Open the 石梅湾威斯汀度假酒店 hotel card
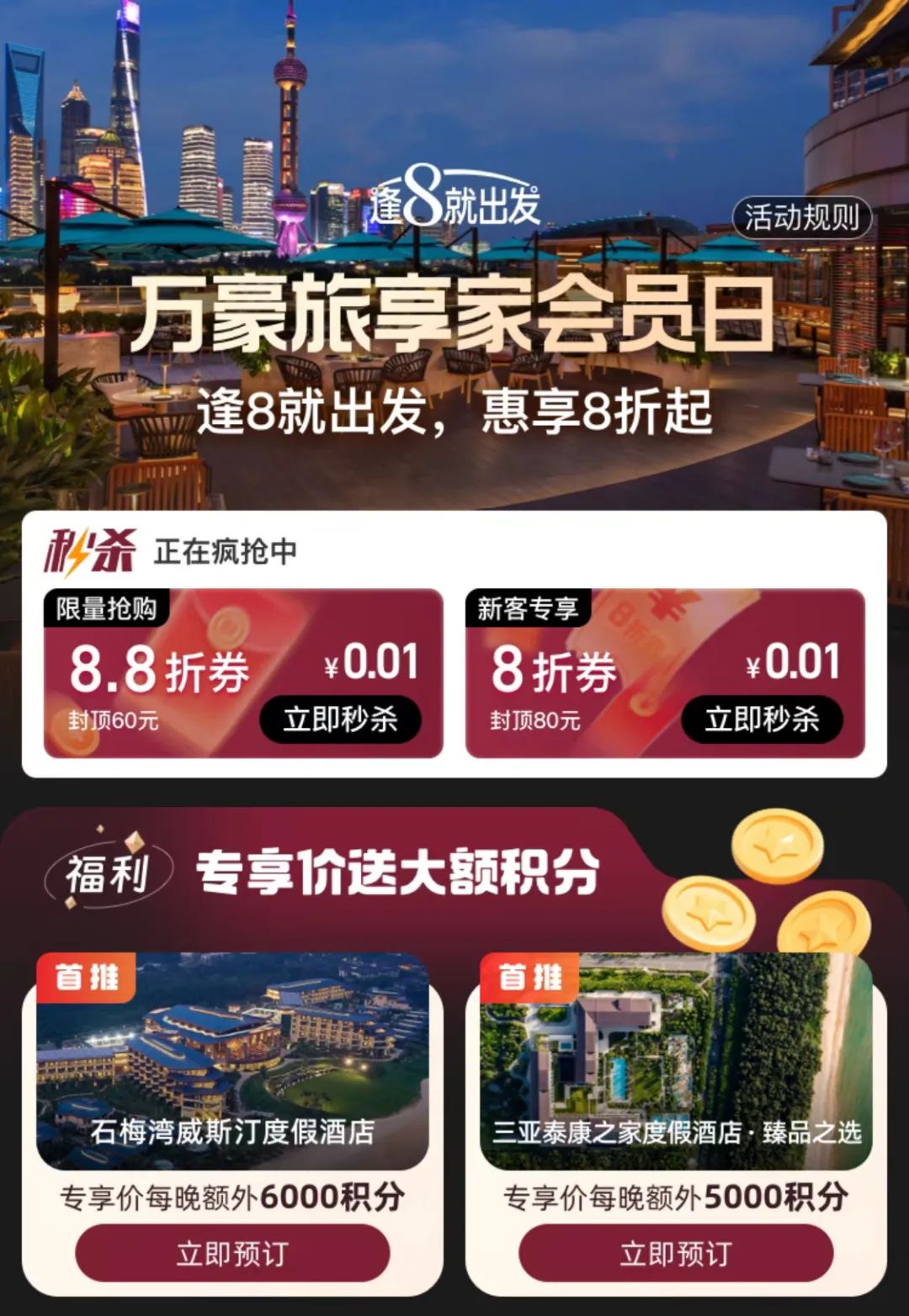The height and width of the screenshot is (1316, 909). (x=232, y=1062)
